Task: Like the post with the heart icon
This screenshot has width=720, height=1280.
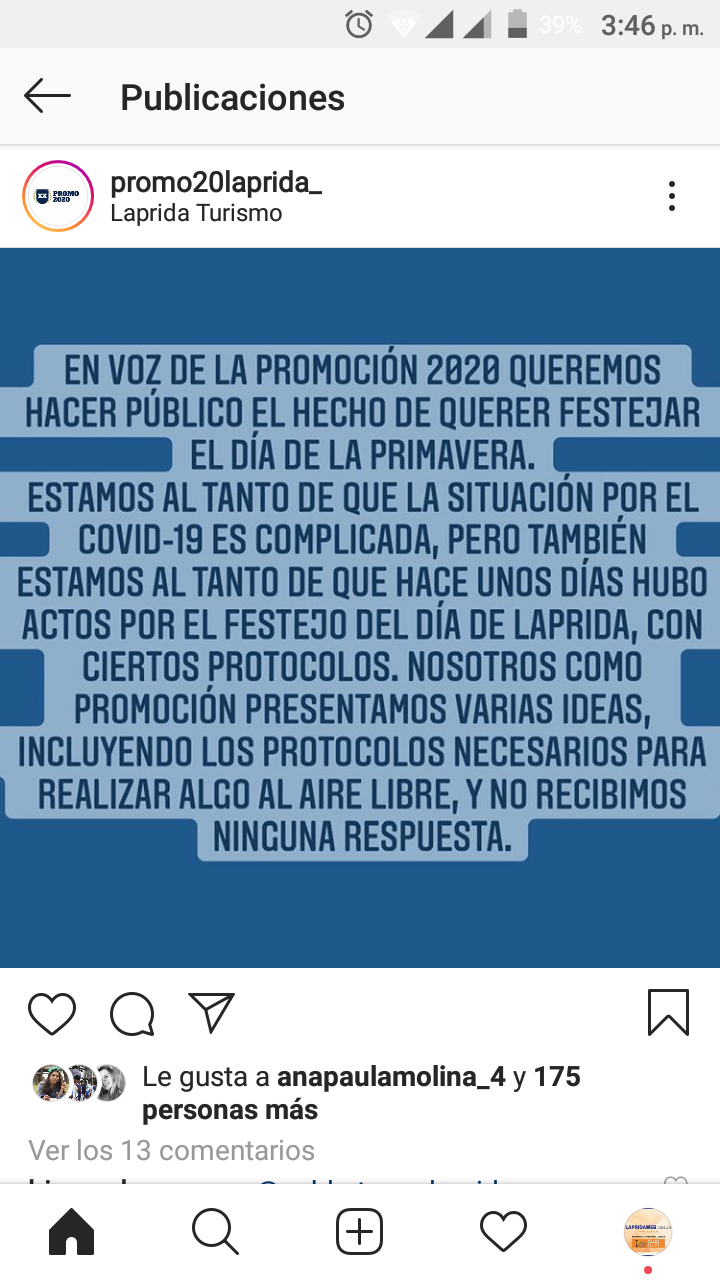Action: pyautogui.click(x=52, y=1013)
